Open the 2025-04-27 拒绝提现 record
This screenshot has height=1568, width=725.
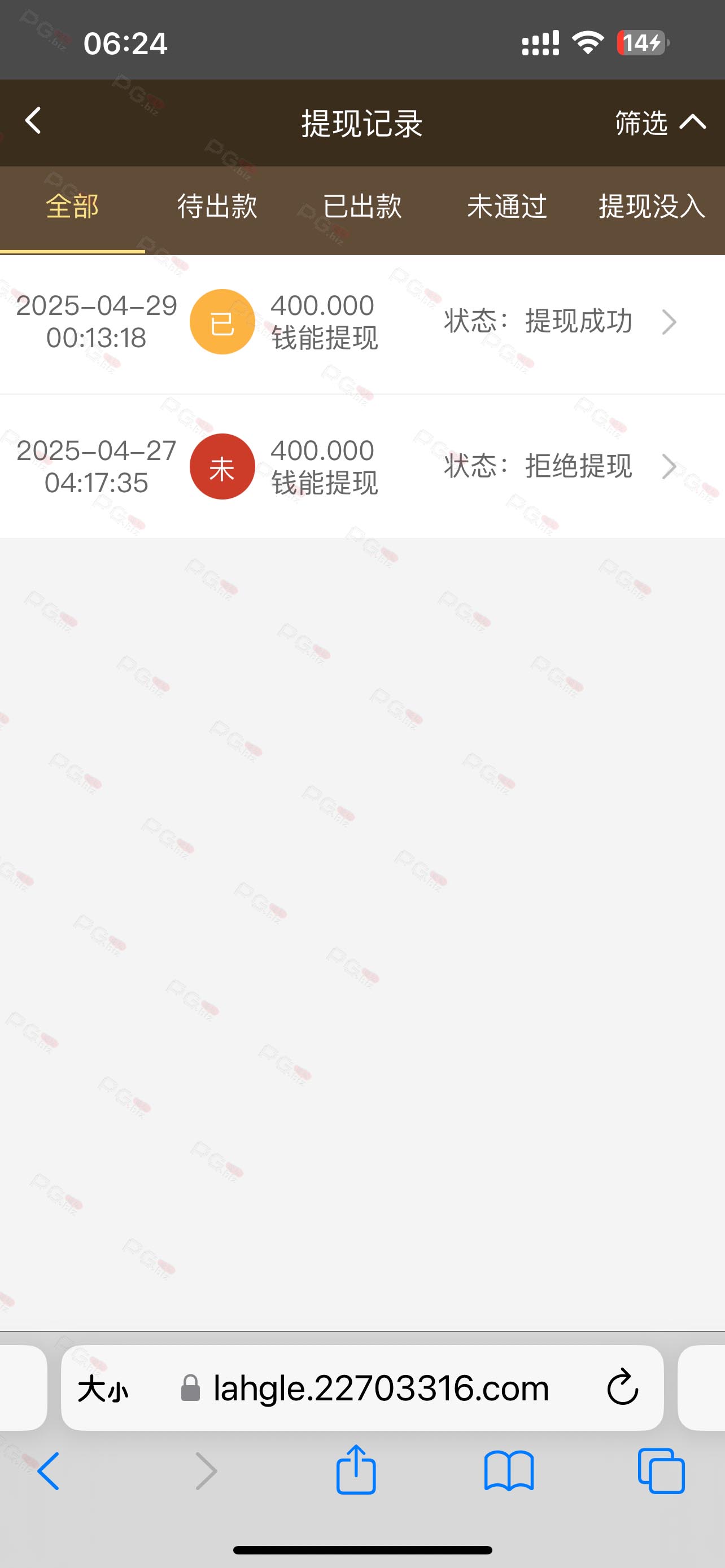pyautogui.click(x=362, y=467)
